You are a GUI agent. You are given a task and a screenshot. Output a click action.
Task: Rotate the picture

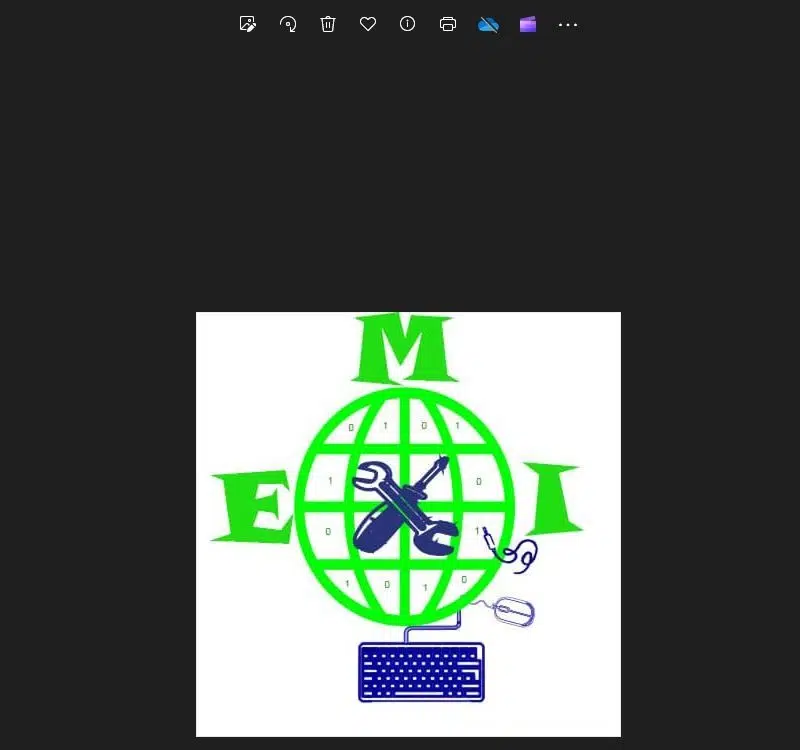click(288, 24)
